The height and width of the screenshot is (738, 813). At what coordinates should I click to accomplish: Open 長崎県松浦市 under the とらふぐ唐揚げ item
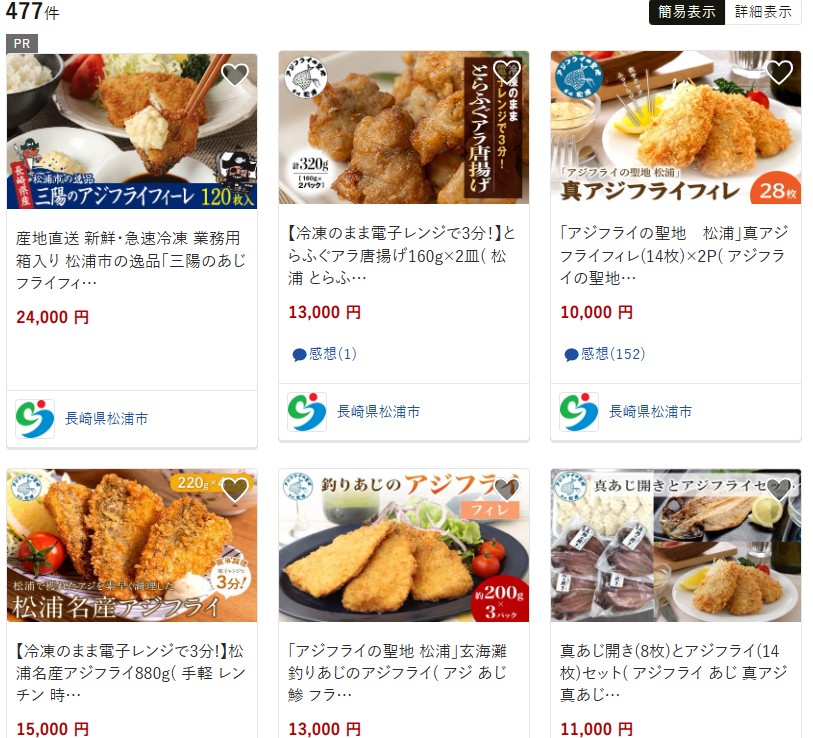click(378, 411)
